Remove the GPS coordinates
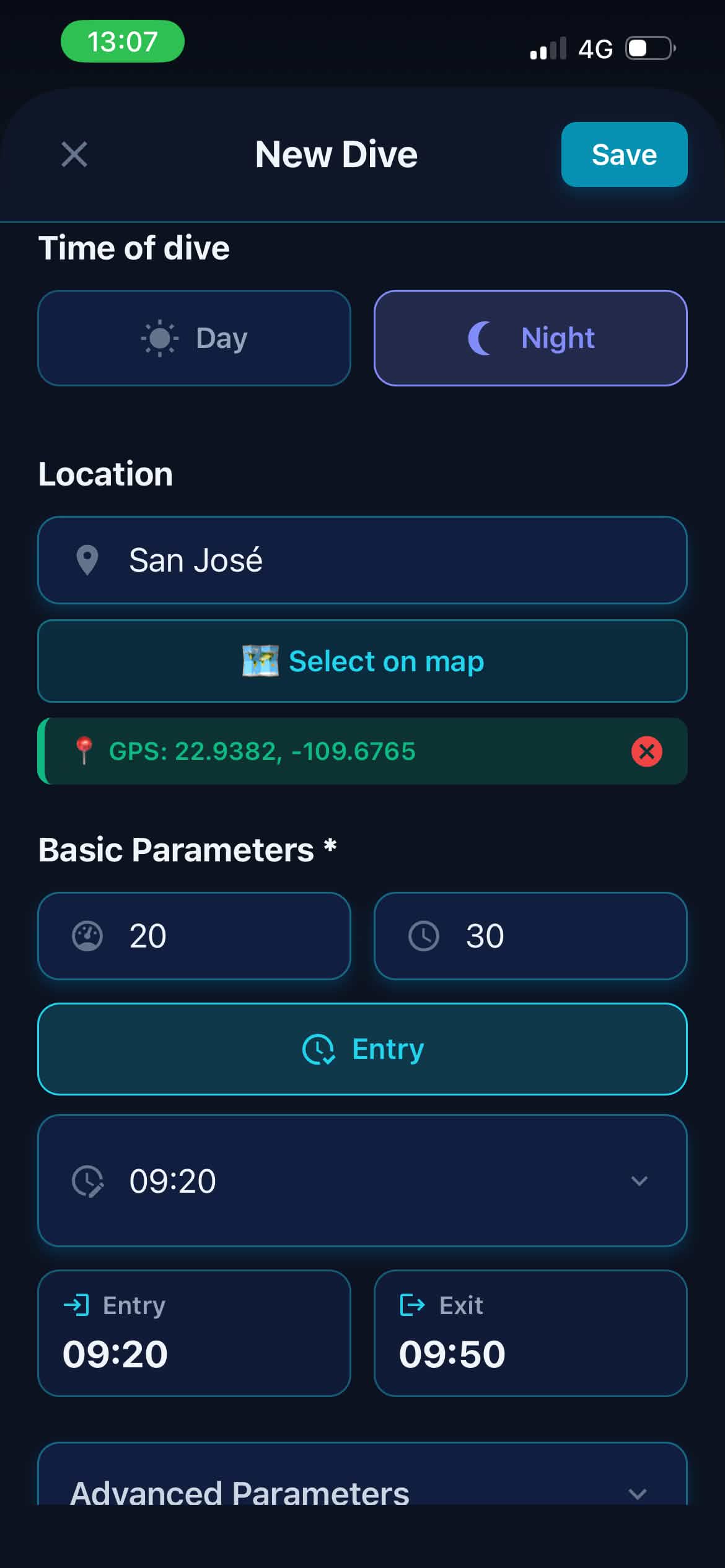 point(646,751)
